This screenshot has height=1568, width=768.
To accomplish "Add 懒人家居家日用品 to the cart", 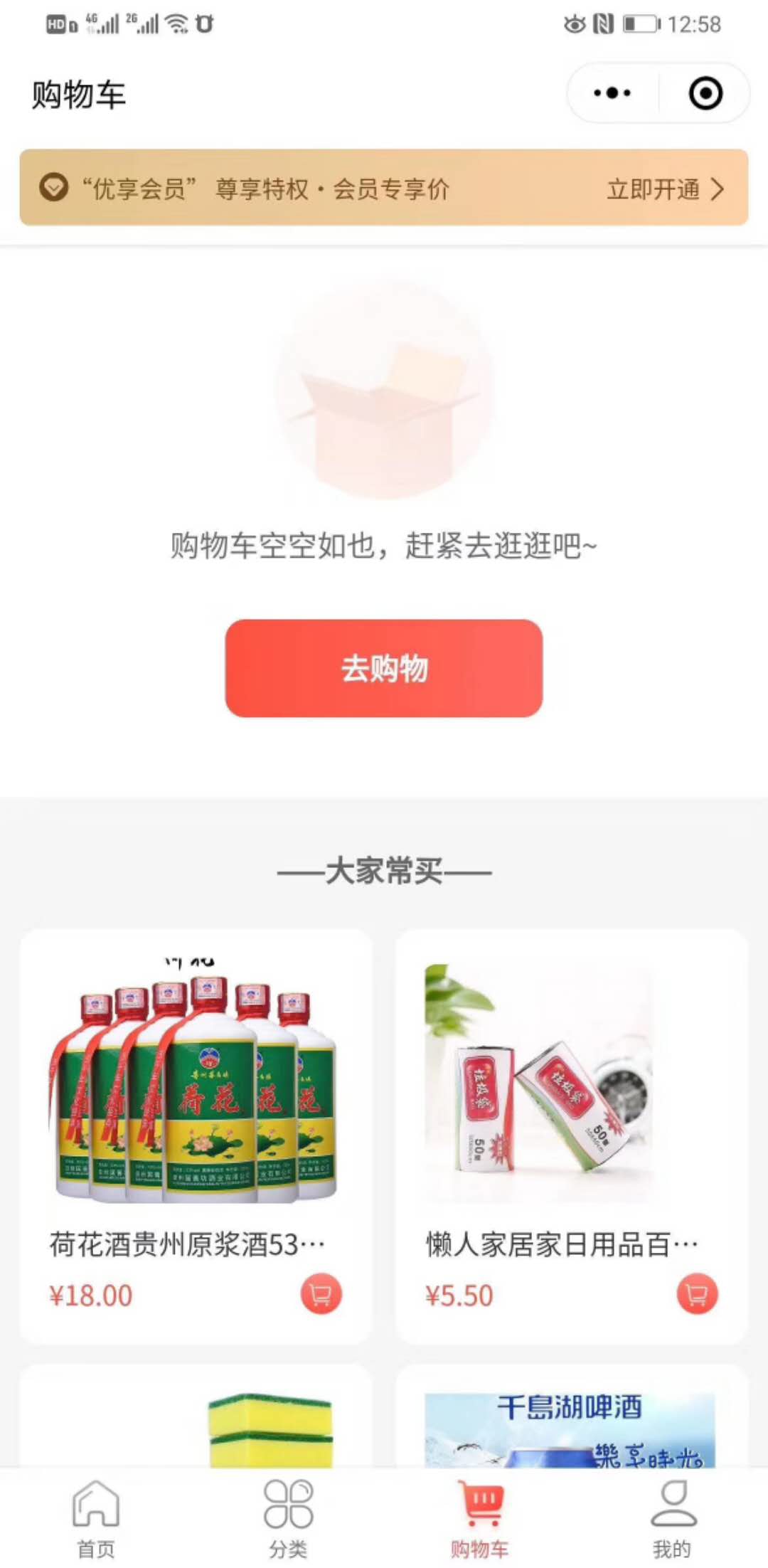I will point(697,1294).
